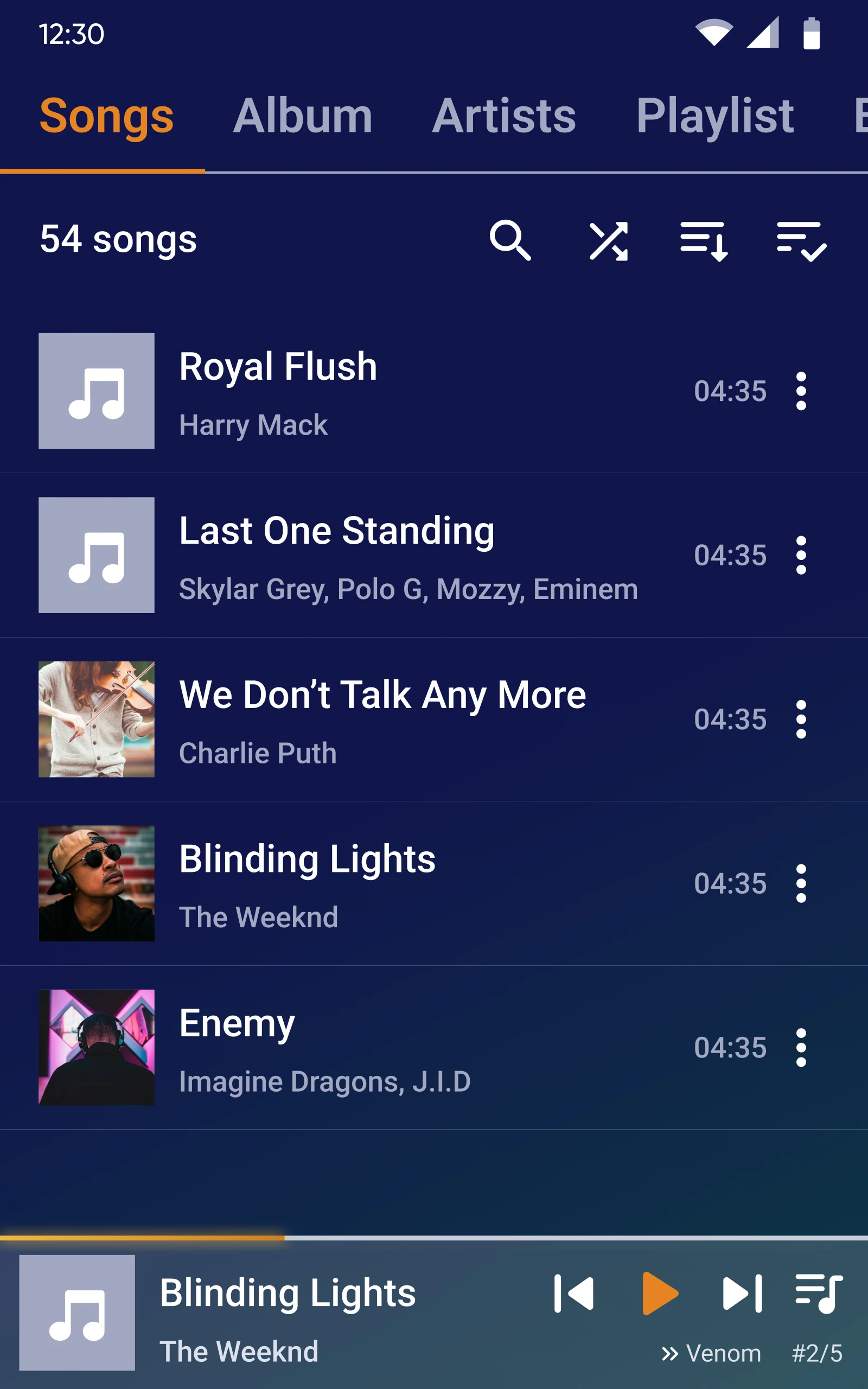This screenshot has width=868, height=1389.
Task: Open more options for Royal Flush
Action: pyautogui.click(x=801, y=391)
